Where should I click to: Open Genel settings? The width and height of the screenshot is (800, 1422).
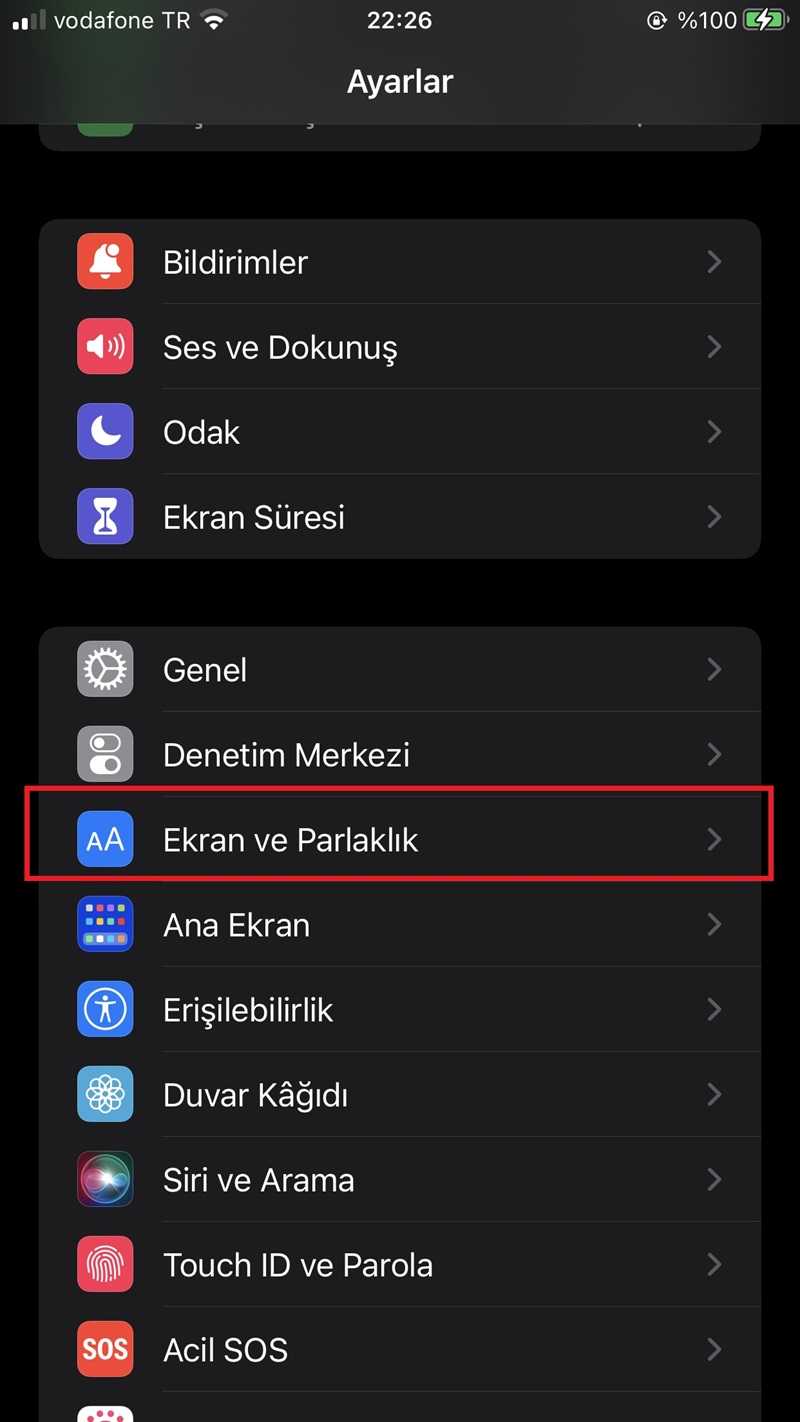pyautogui.click(x=400, y=669)
